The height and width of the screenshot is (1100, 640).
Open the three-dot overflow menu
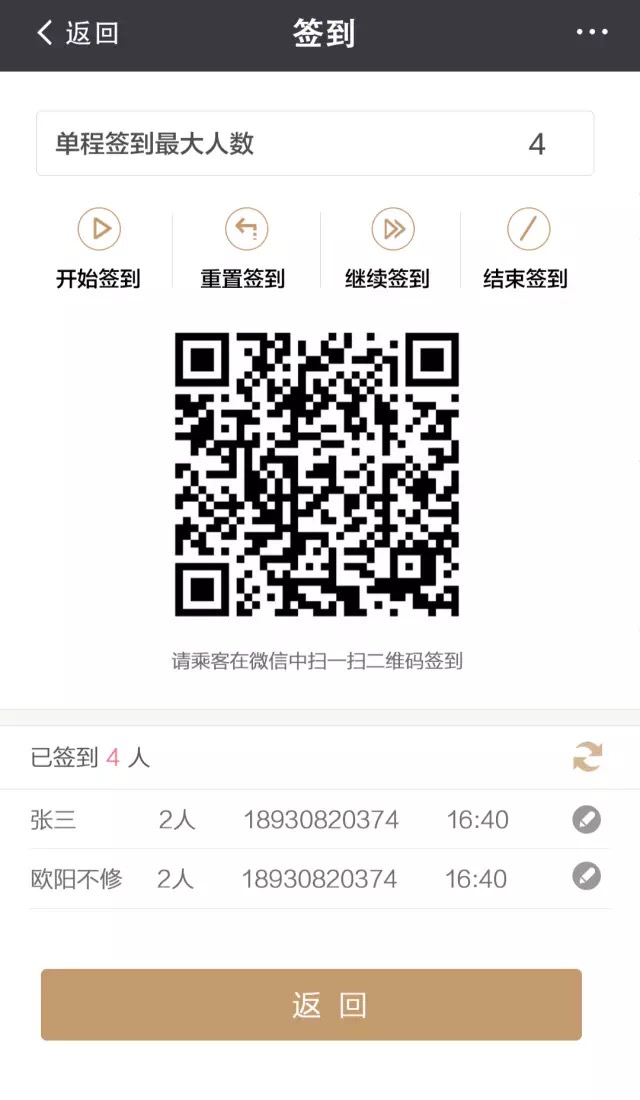coord(592,32)
